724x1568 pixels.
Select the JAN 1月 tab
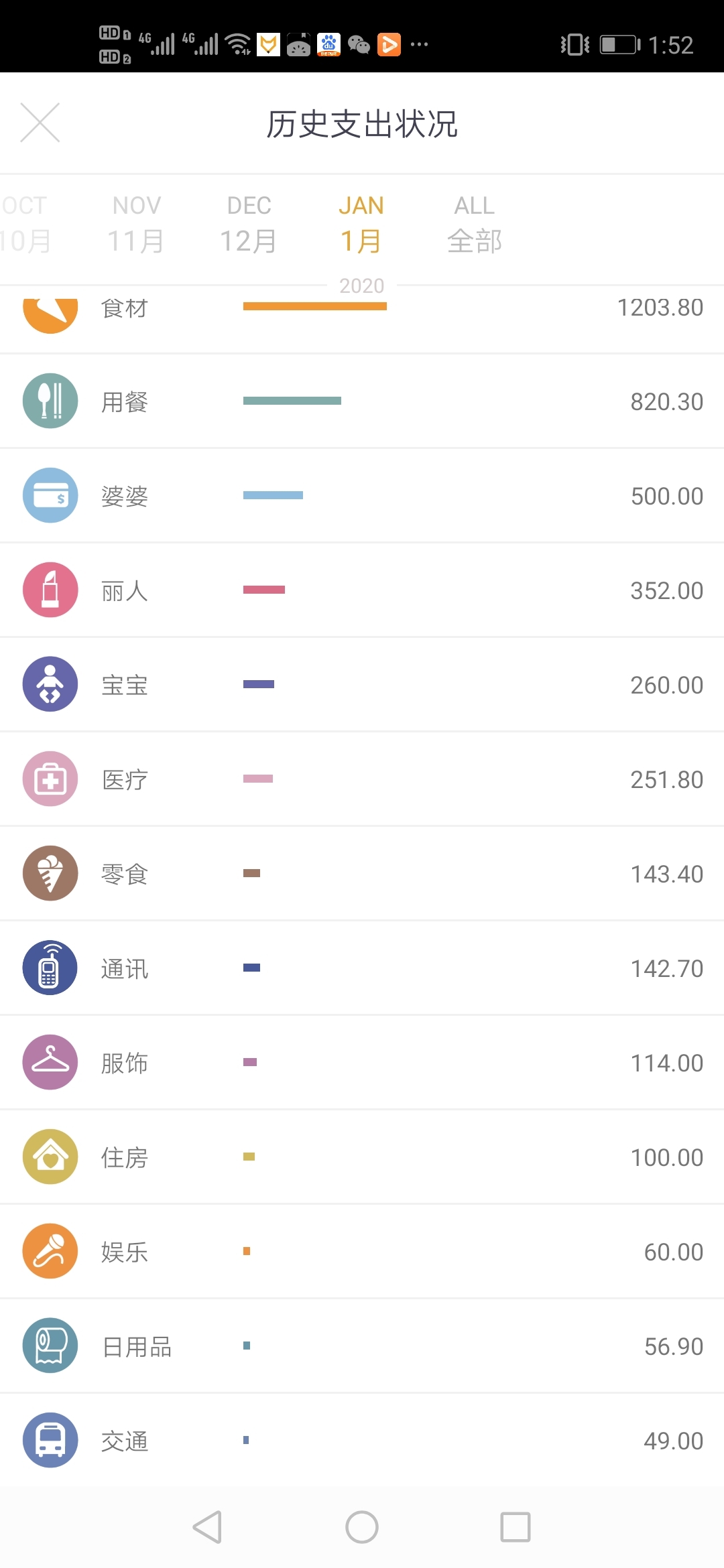pos(361,224)
